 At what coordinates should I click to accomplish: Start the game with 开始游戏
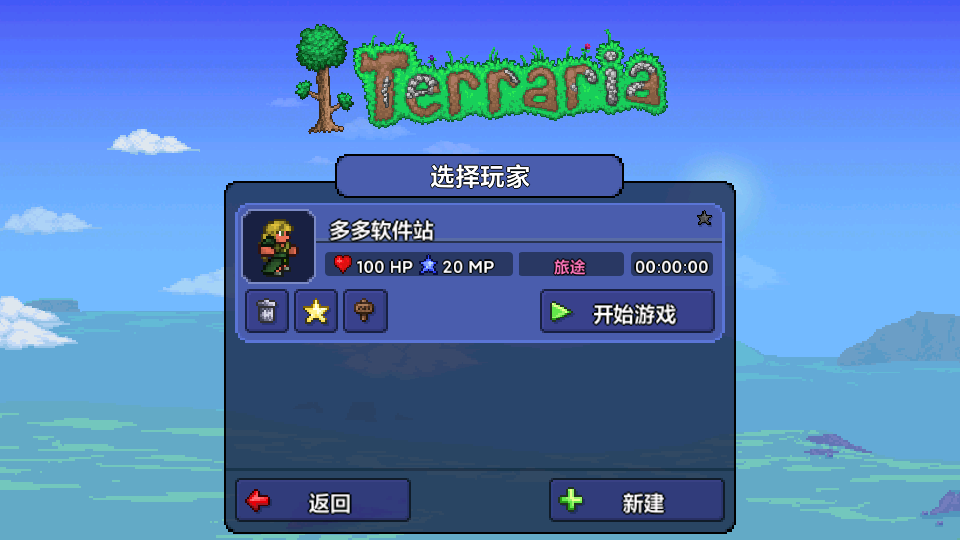click(x=627, y=312)
